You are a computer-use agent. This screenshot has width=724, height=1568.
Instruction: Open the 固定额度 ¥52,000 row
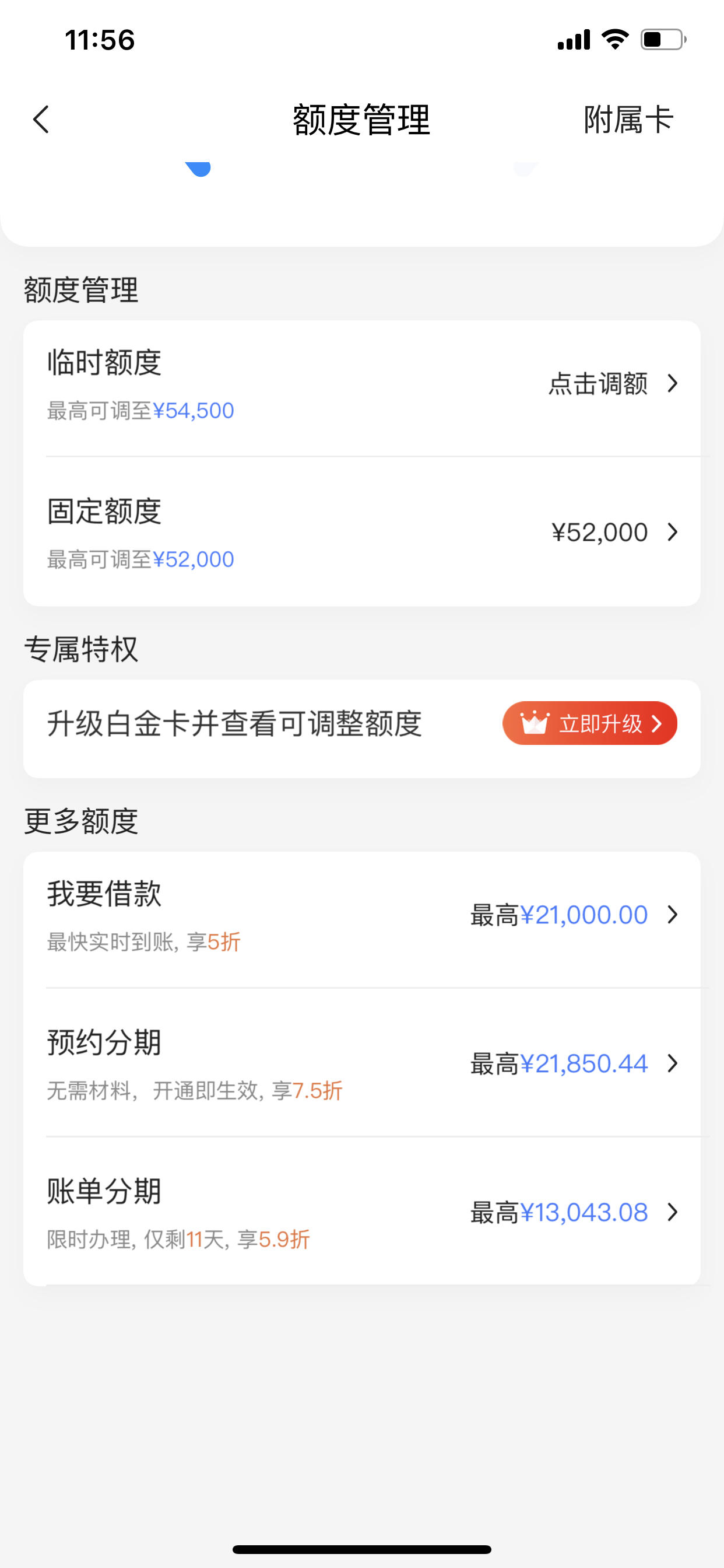click(362, 531)
